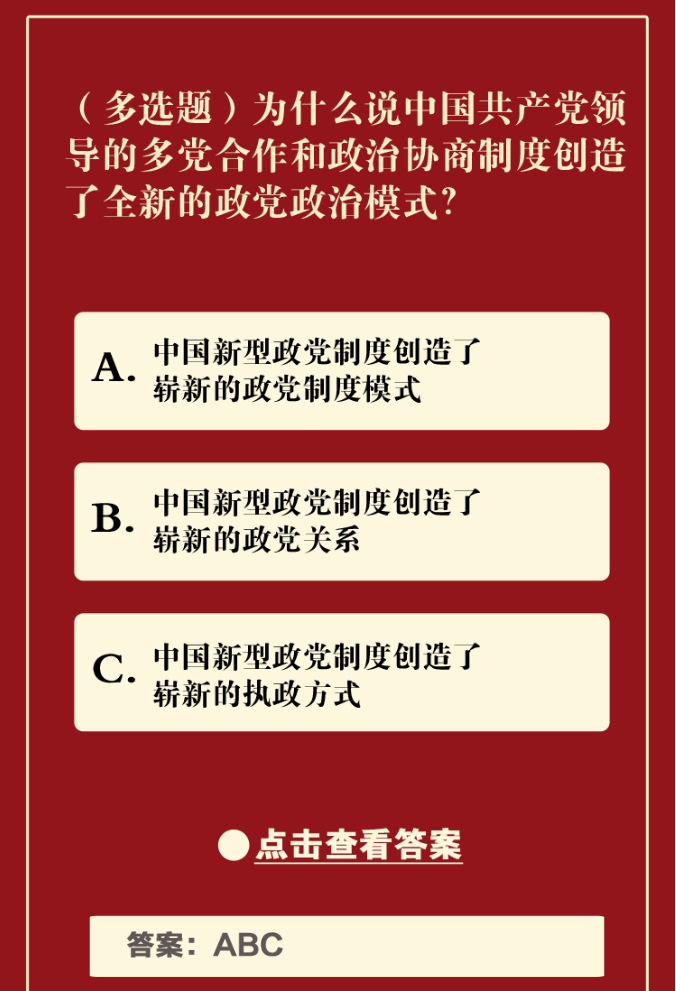The image size is (676, 991).
Task: Tap the 点击查看答案 link
Action: (x=358, y=845)
